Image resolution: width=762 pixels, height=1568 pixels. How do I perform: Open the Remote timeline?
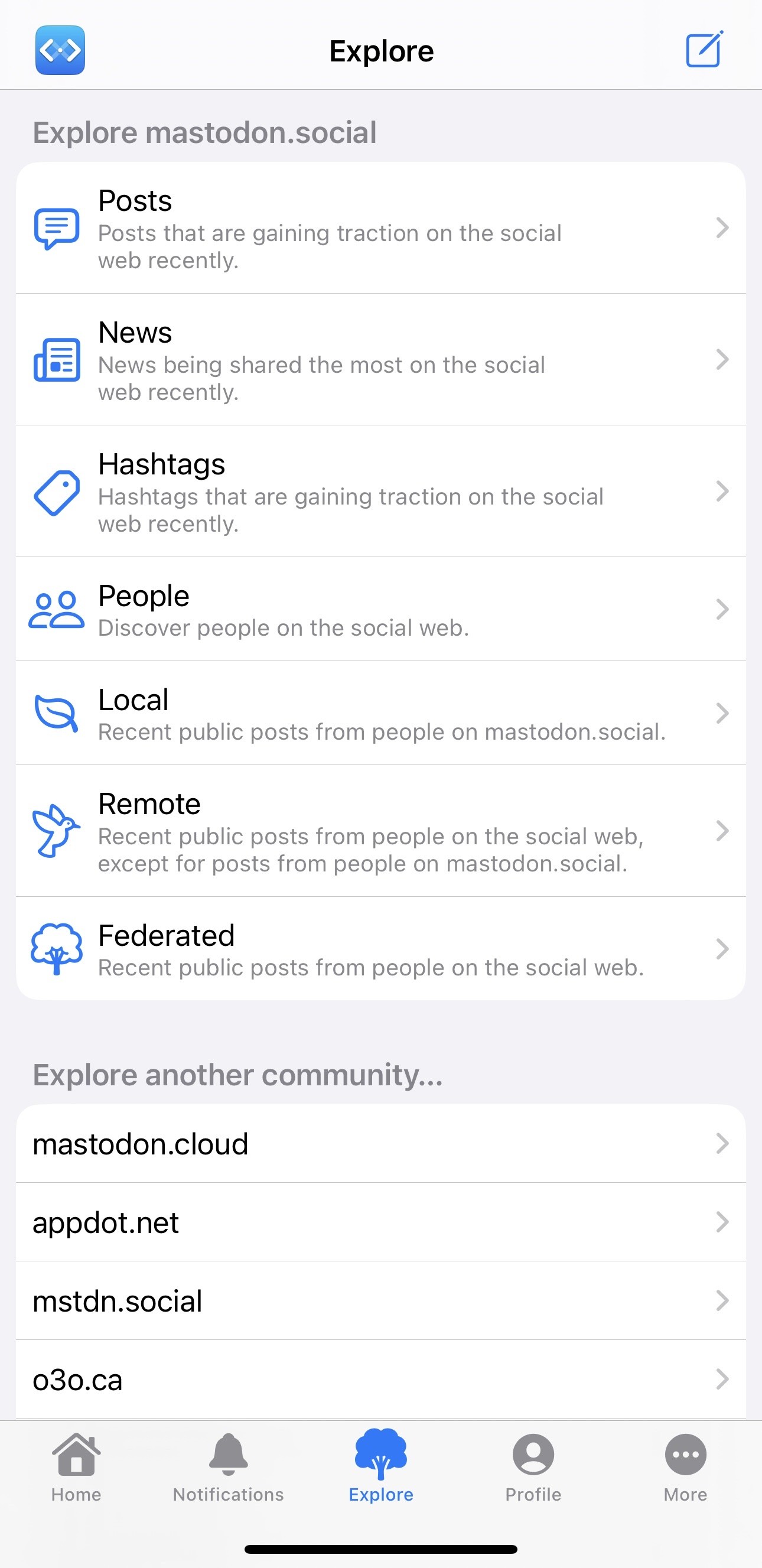[x=380, y=831]
